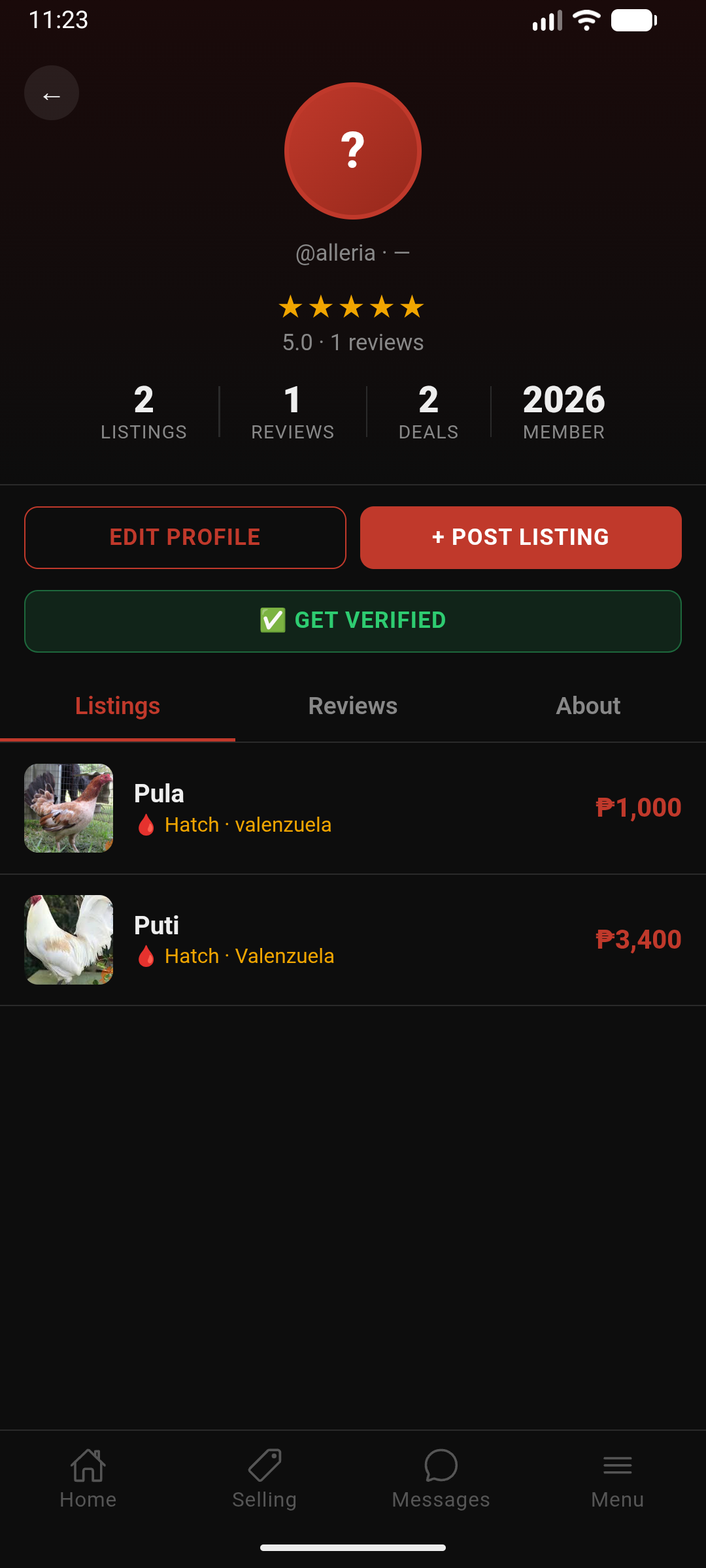
Task: Tap the bloodline drop icon beside Puti
Action: pos(146,956)
